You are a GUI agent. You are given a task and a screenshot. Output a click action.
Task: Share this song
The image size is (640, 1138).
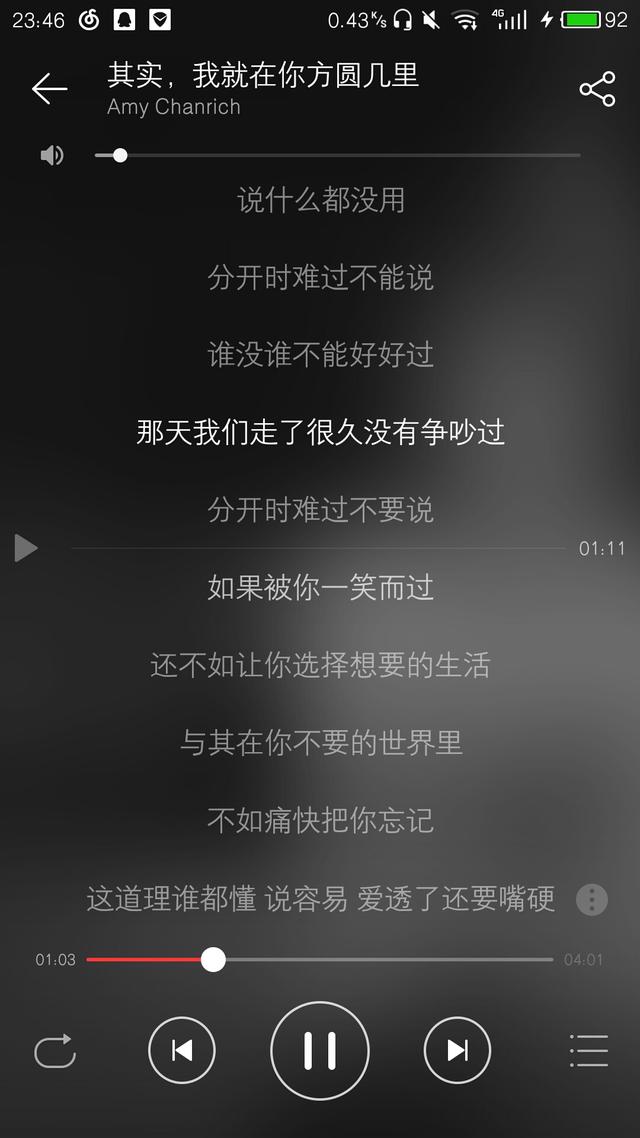coord(597,89)
